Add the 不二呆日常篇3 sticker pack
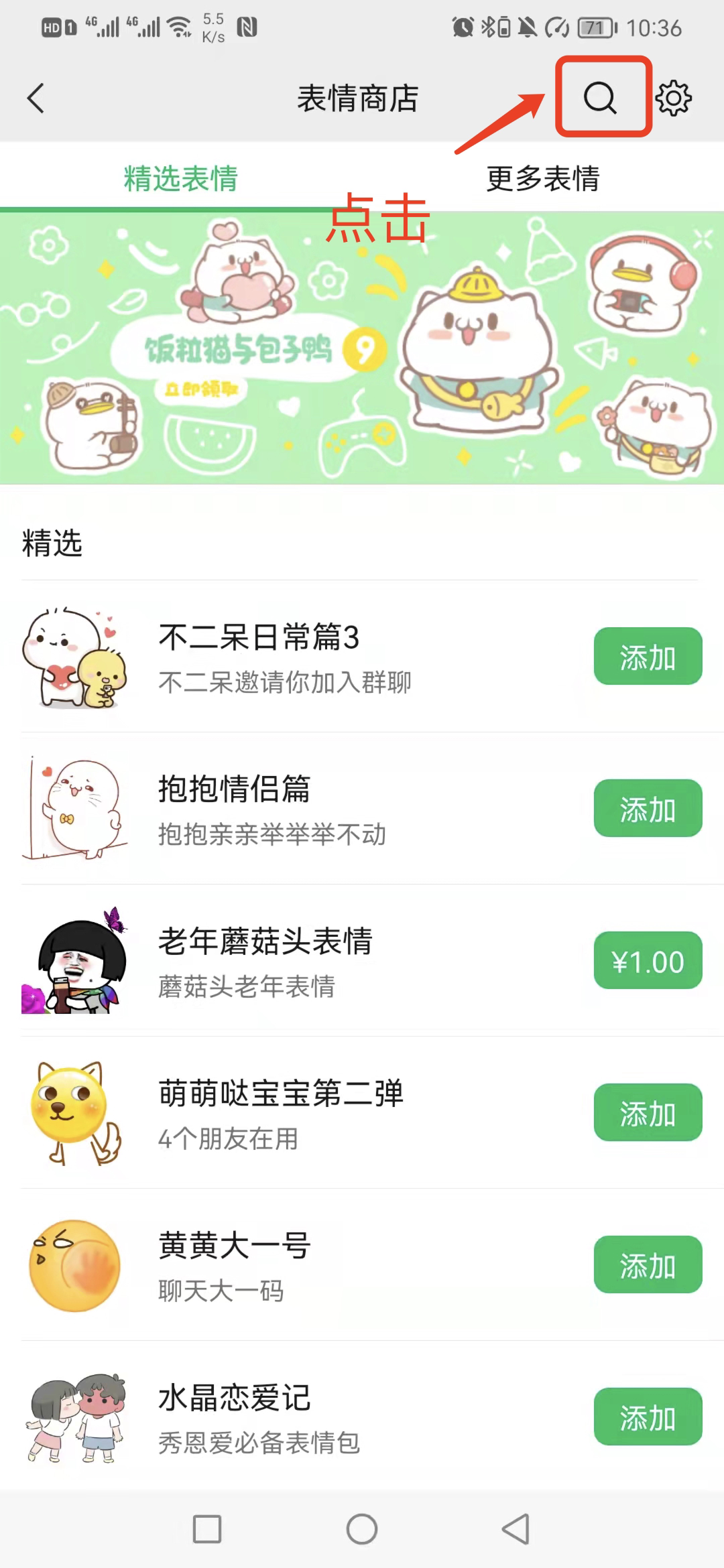Image resolution: width=724 pixels, height=1568 pixels. (647, 657)
